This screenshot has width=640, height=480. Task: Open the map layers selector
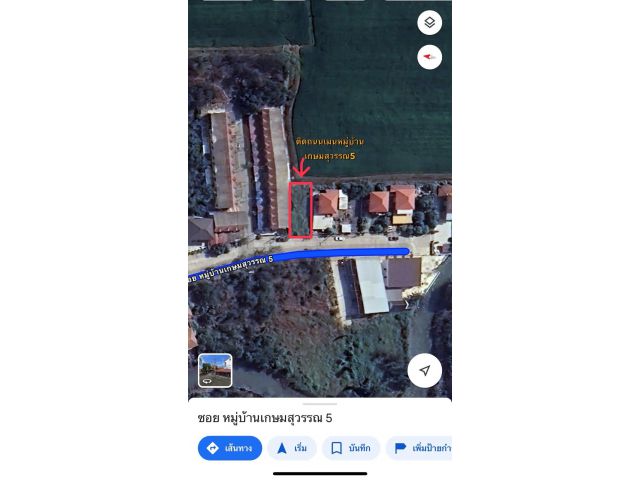point(429,22)
